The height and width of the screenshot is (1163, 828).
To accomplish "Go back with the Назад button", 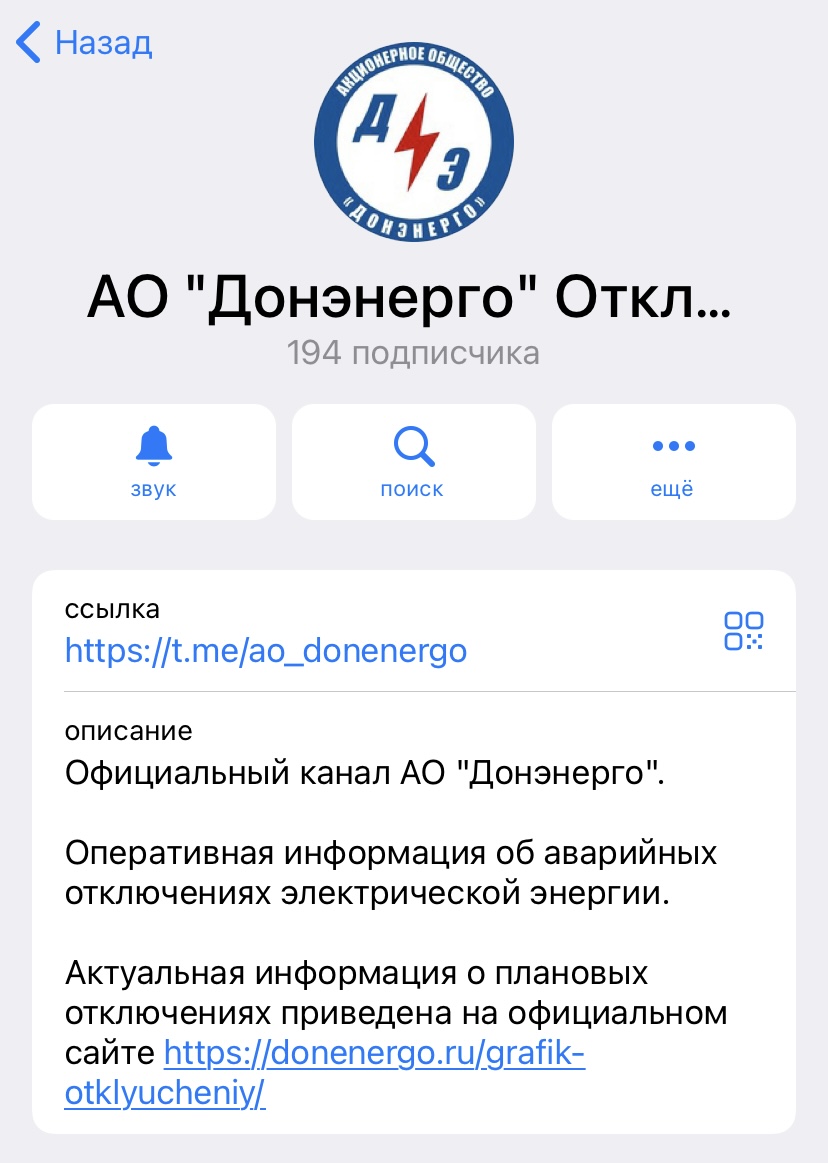I will coord(85,43).
